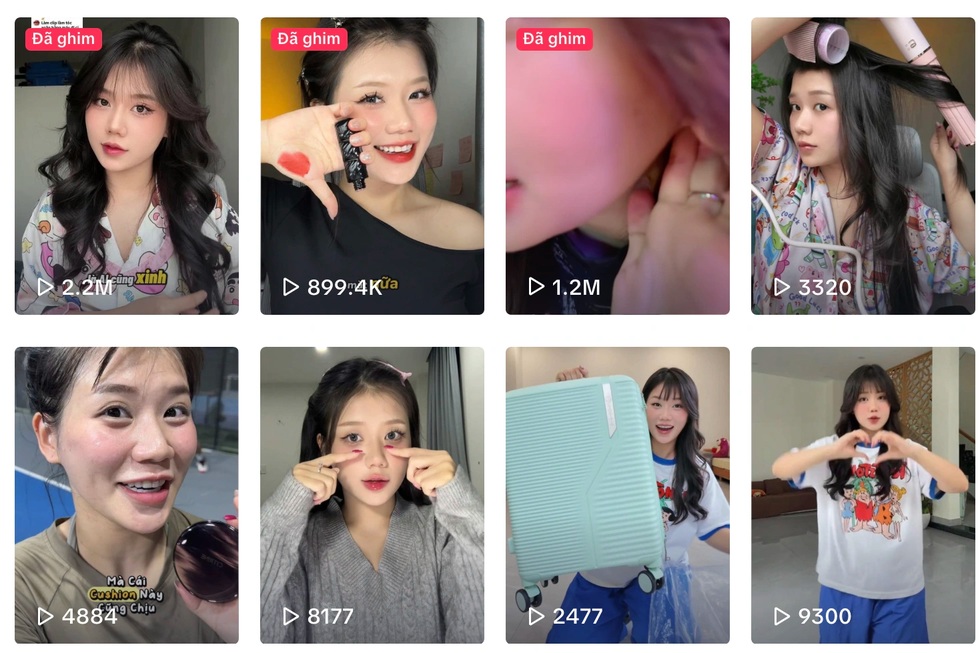
Task: Open the cushion video with 4884 views
Action: coord(126,495)
